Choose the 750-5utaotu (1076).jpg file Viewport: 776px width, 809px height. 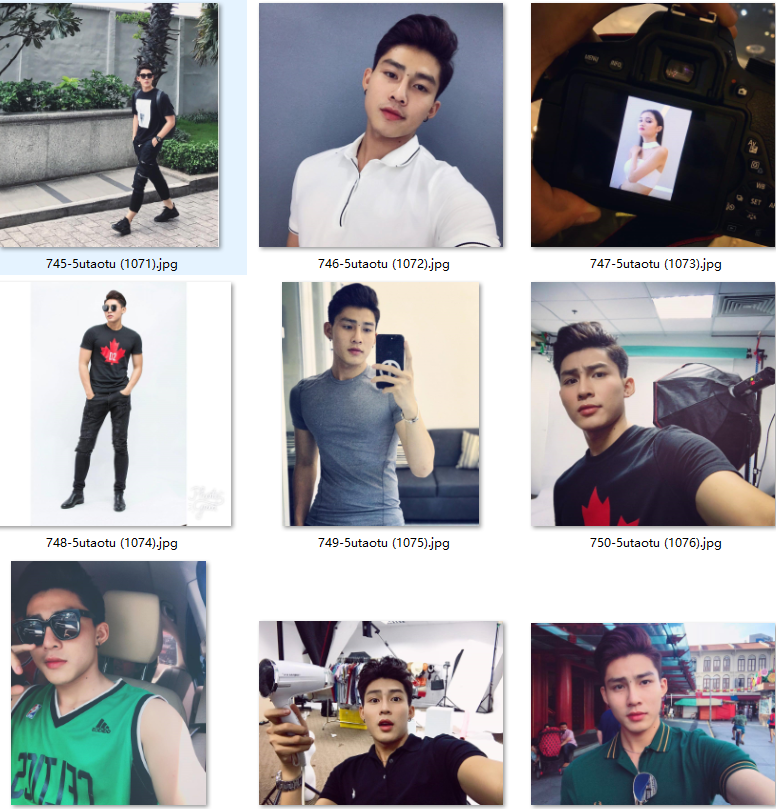[653, 404]
